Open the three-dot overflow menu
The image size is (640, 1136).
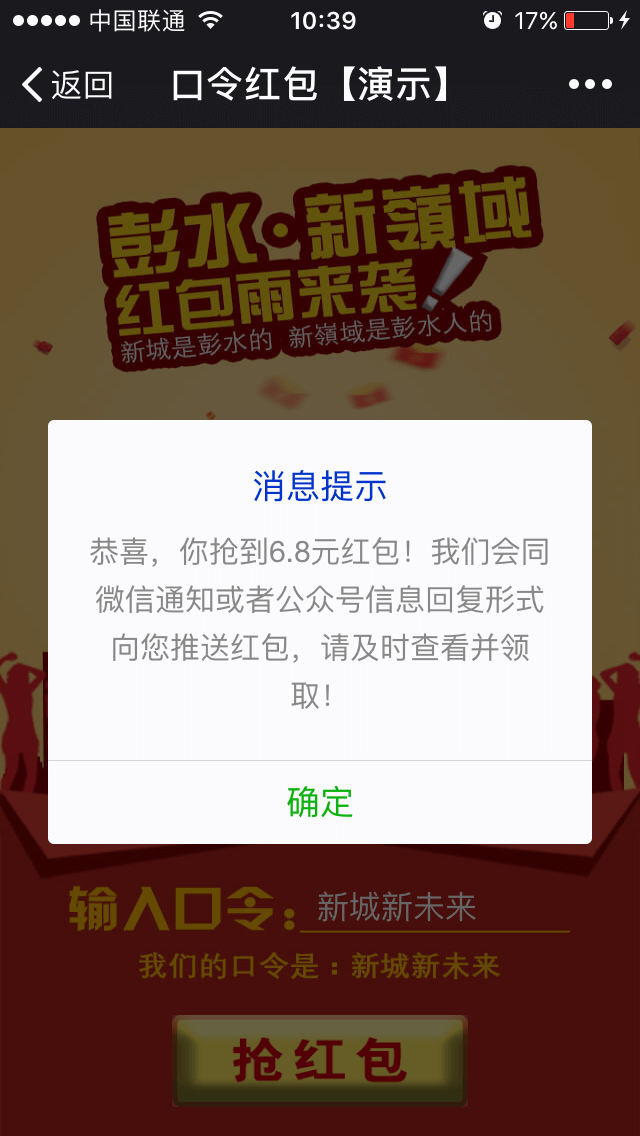589,85
